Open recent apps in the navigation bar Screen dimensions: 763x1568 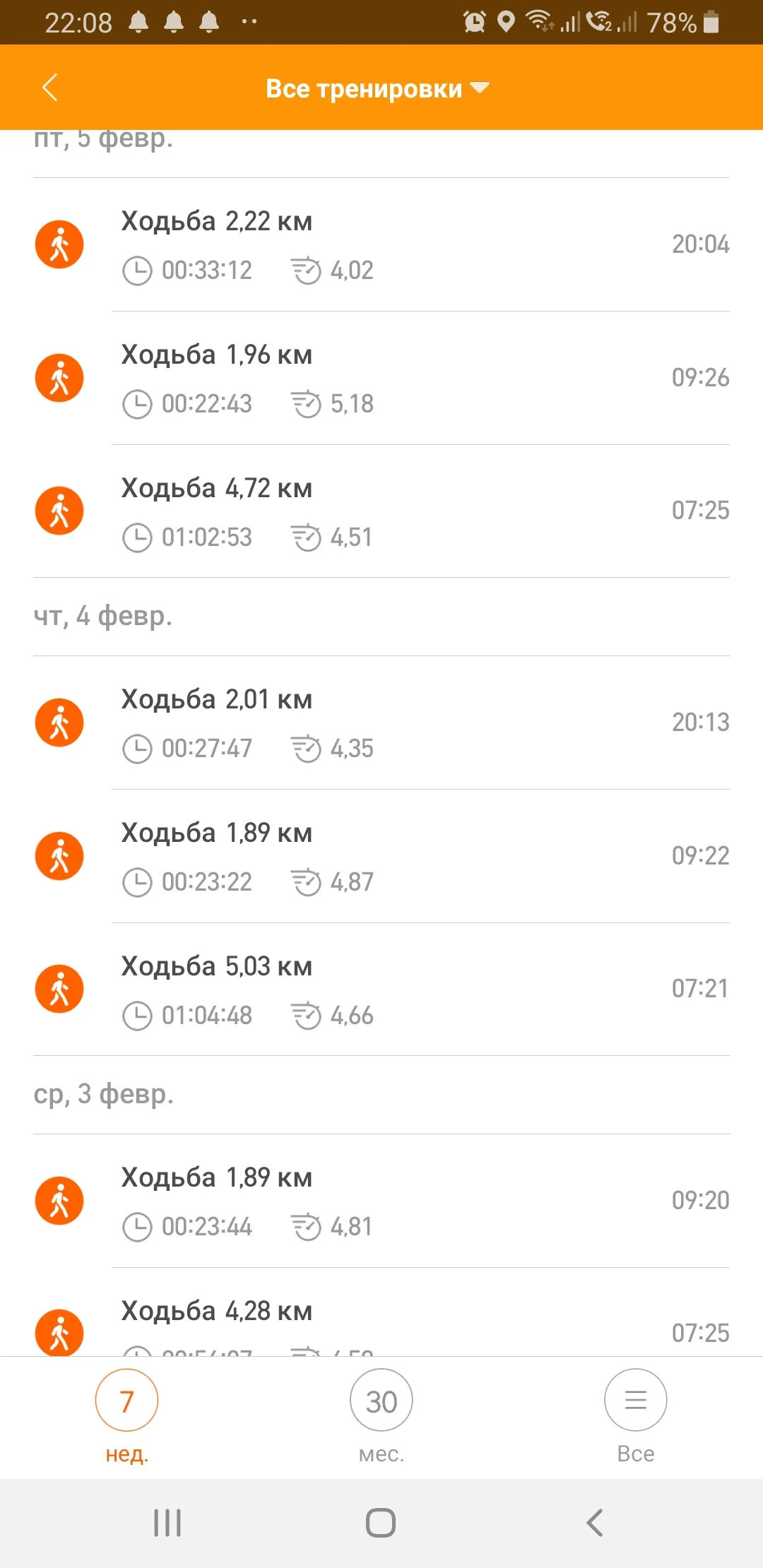(167, 1523)
